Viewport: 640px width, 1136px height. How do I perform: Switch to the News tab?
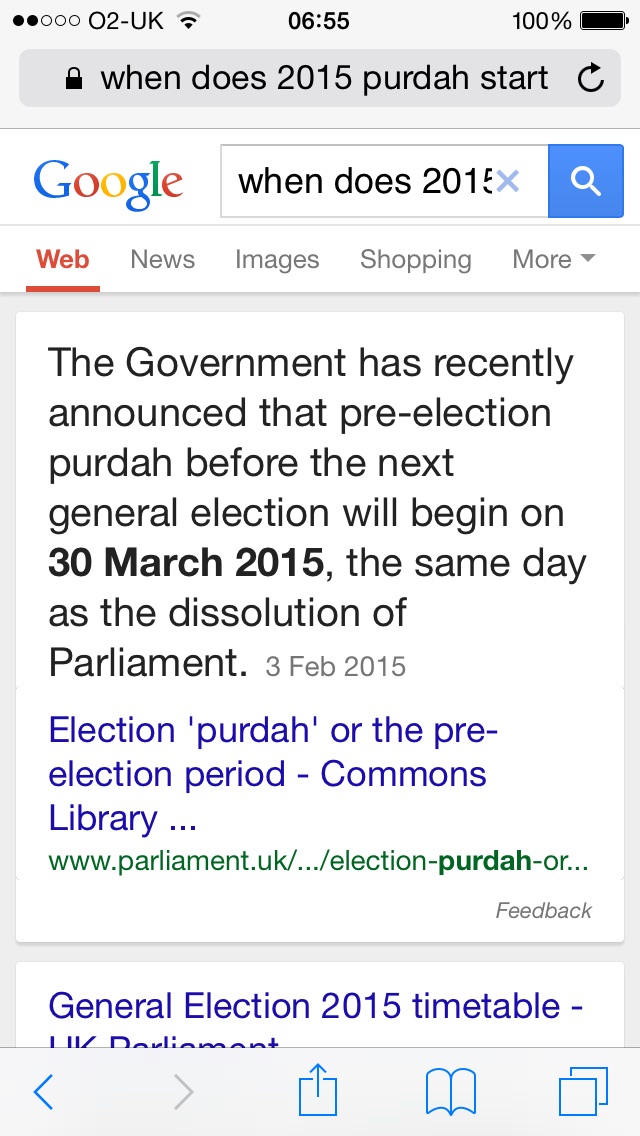[x=162, y=260]
